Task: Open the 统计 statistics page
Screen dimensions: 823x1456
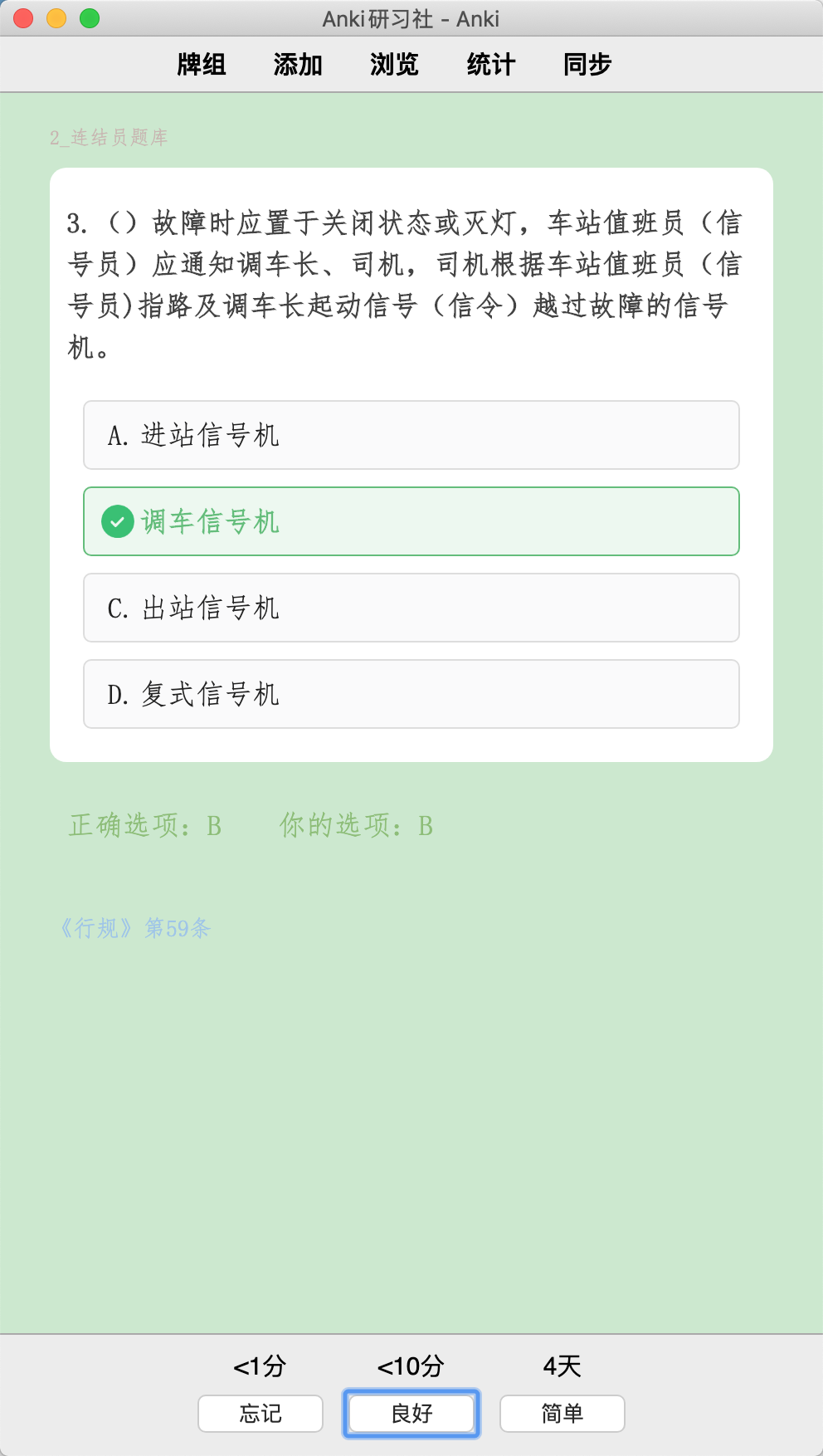Action: (491, 64)
